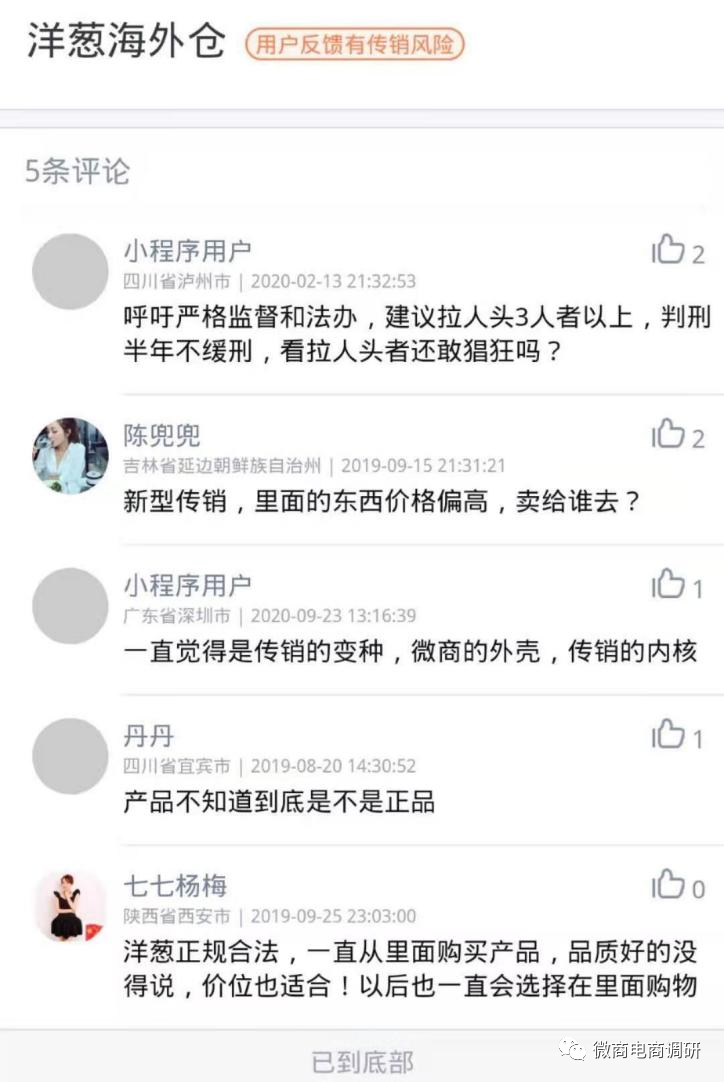
Task: Like 丹丹's comment about 正品
Action: tap(668, 736)
